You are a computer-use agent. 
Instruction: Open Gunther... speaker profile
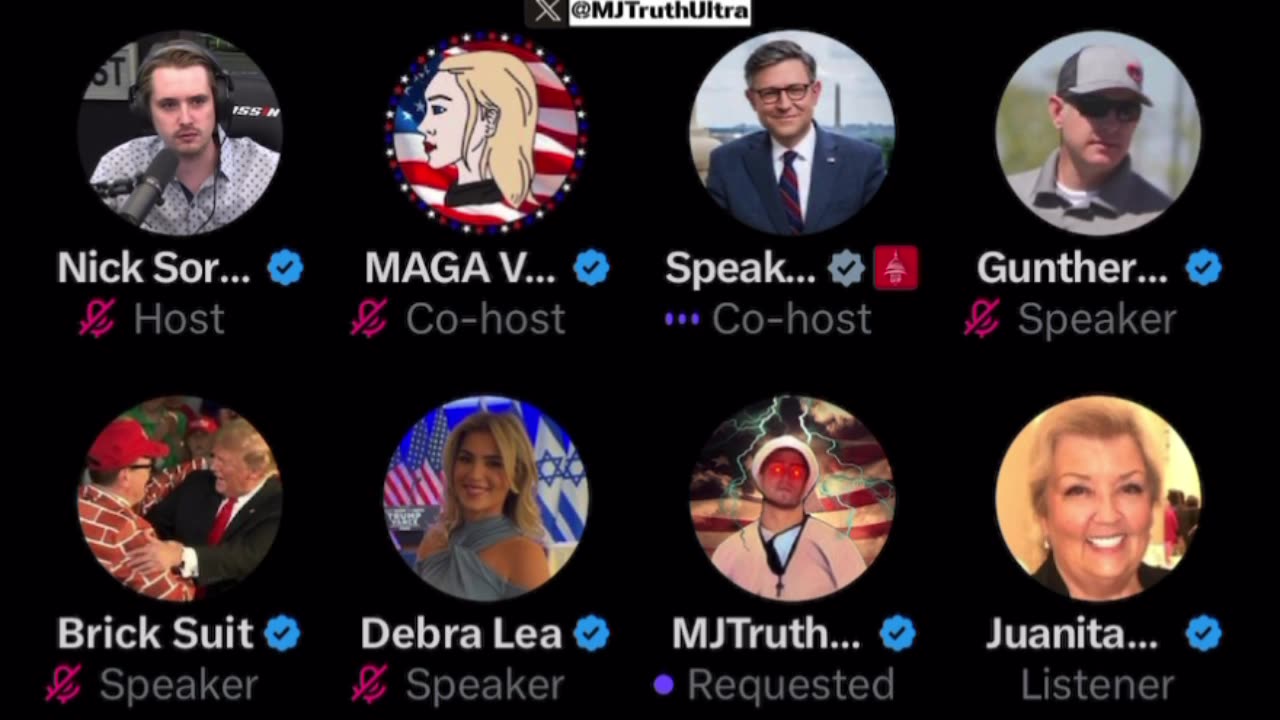(x=1098, y=133)
